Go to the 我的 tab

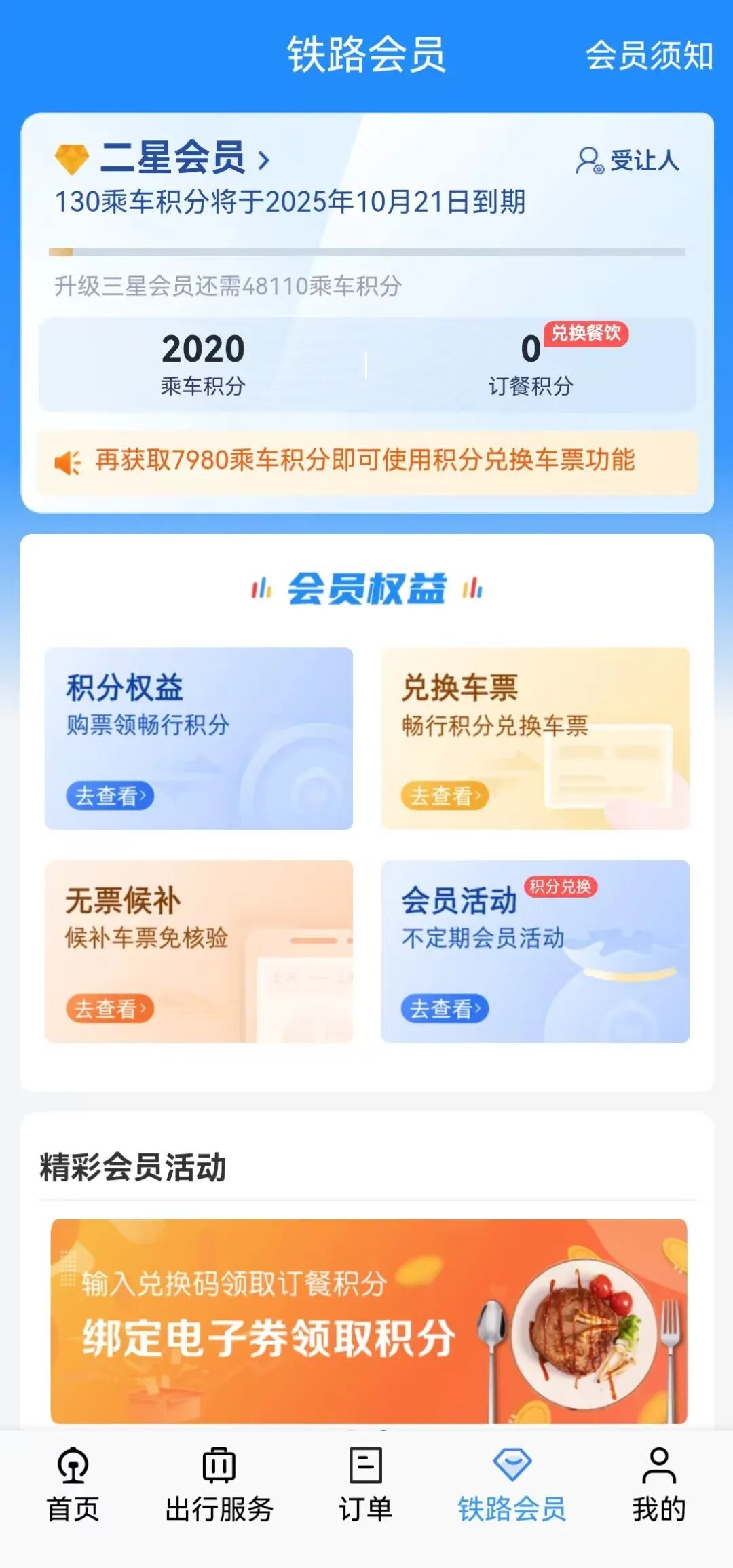[658, 1484]
